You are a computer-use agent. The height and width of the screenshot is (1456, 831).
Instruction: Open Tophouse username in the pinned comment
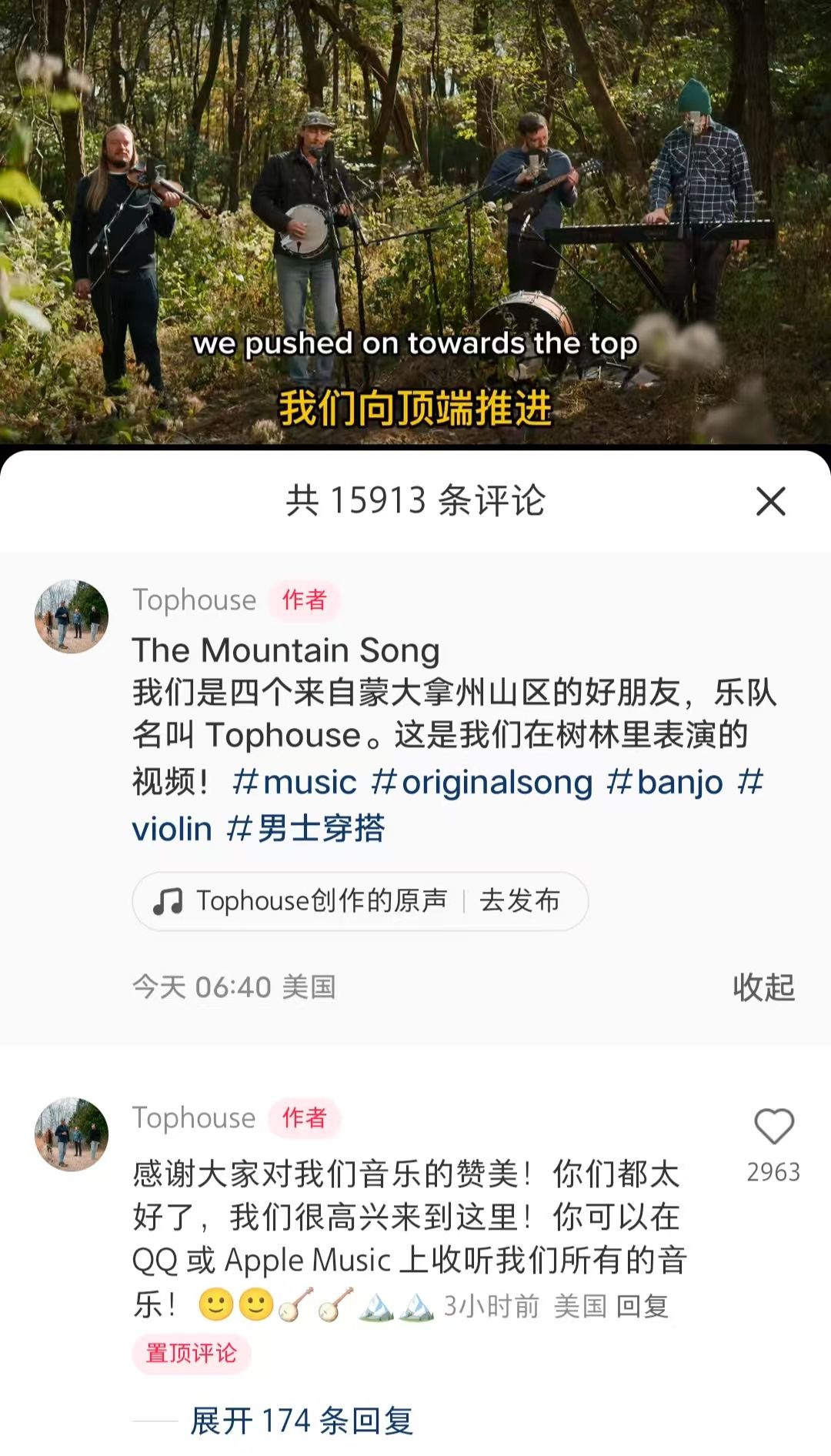(194, 1118)
